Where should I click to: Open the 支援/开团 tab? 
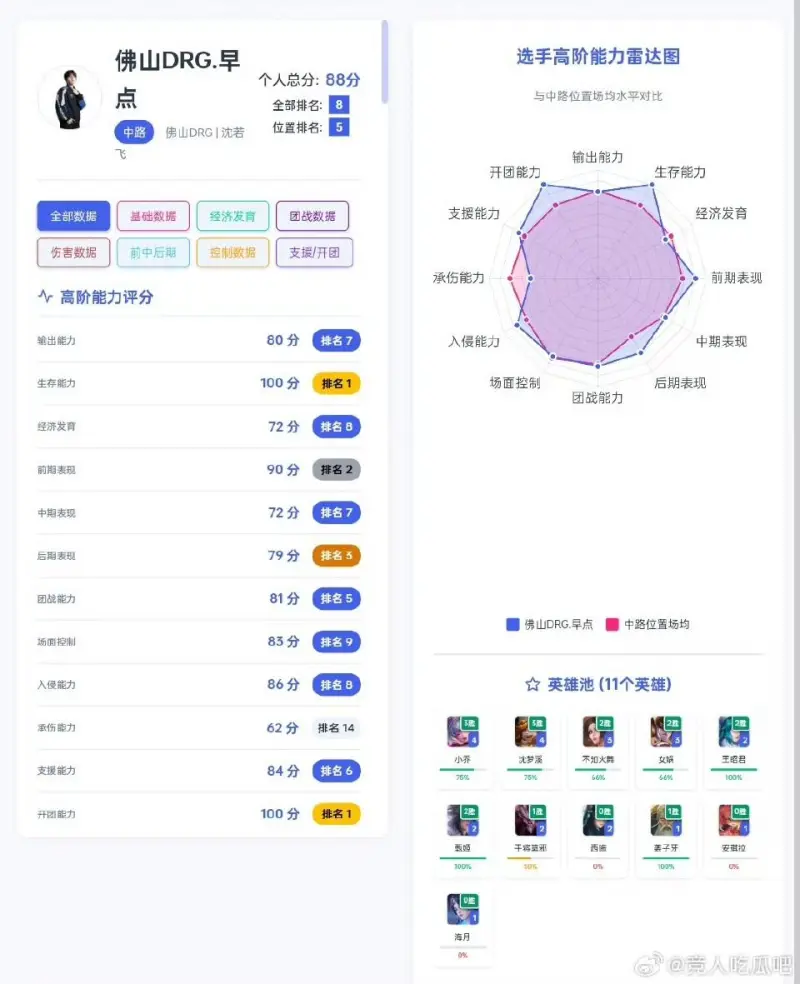tap(314, 252)
